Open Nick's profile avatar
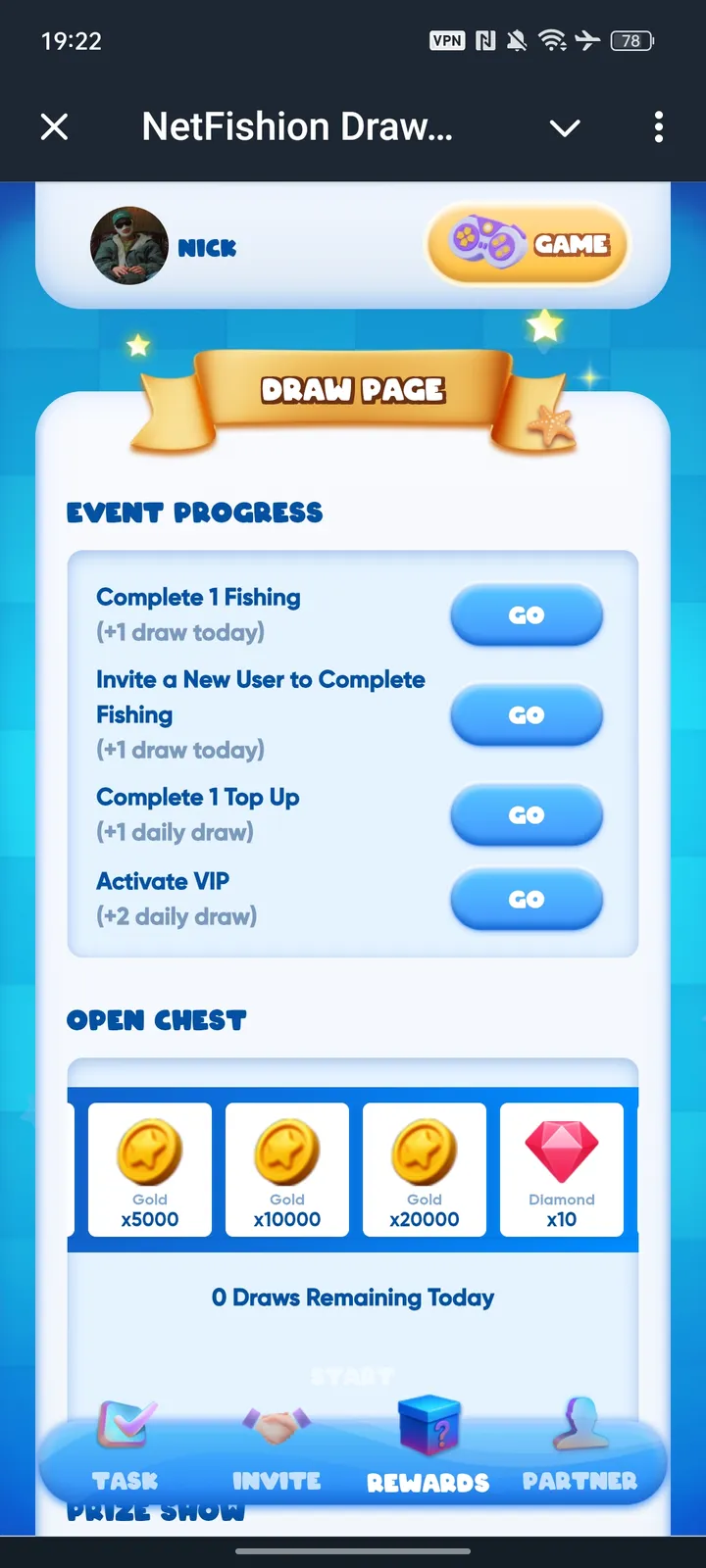The image size is (706, 1568). coord(128,245)
